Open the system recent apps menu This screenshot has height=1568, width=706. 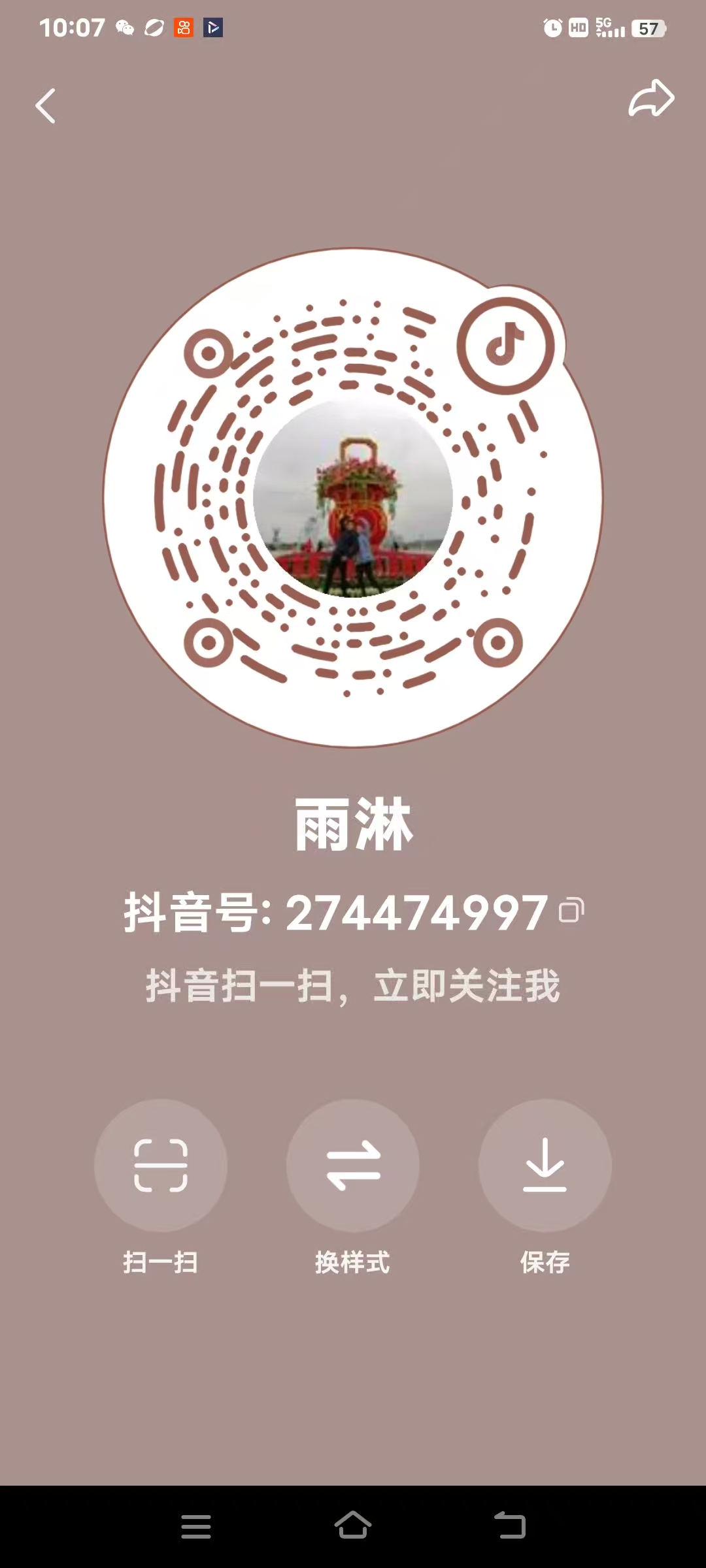coord(196,1527)
